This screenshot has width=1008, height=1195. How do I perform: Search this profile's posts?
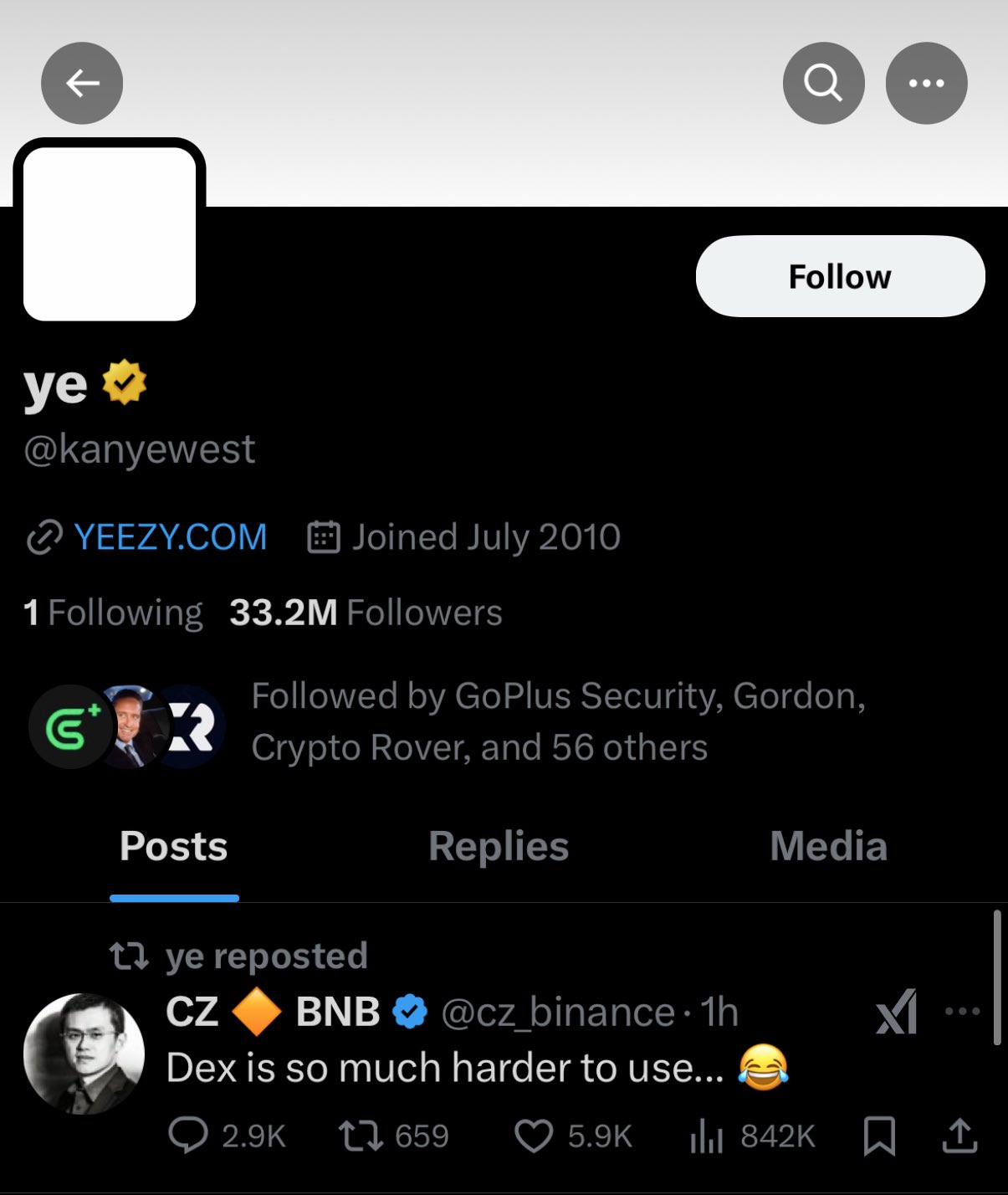point(823,84)
